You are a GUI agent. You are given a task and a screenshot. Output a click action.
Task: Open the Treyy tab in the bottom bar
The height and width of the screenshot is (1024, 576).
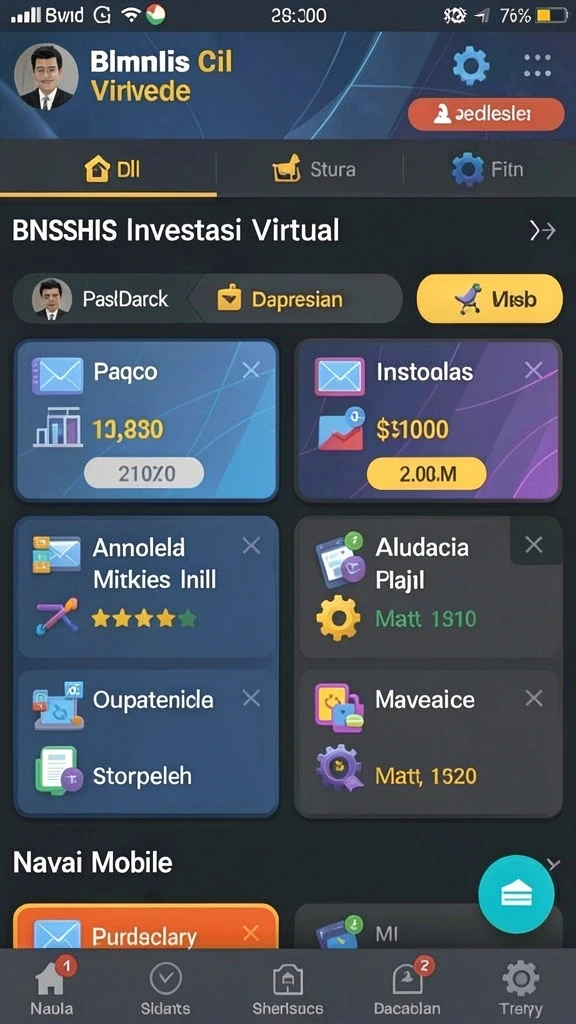pos(520,987)
